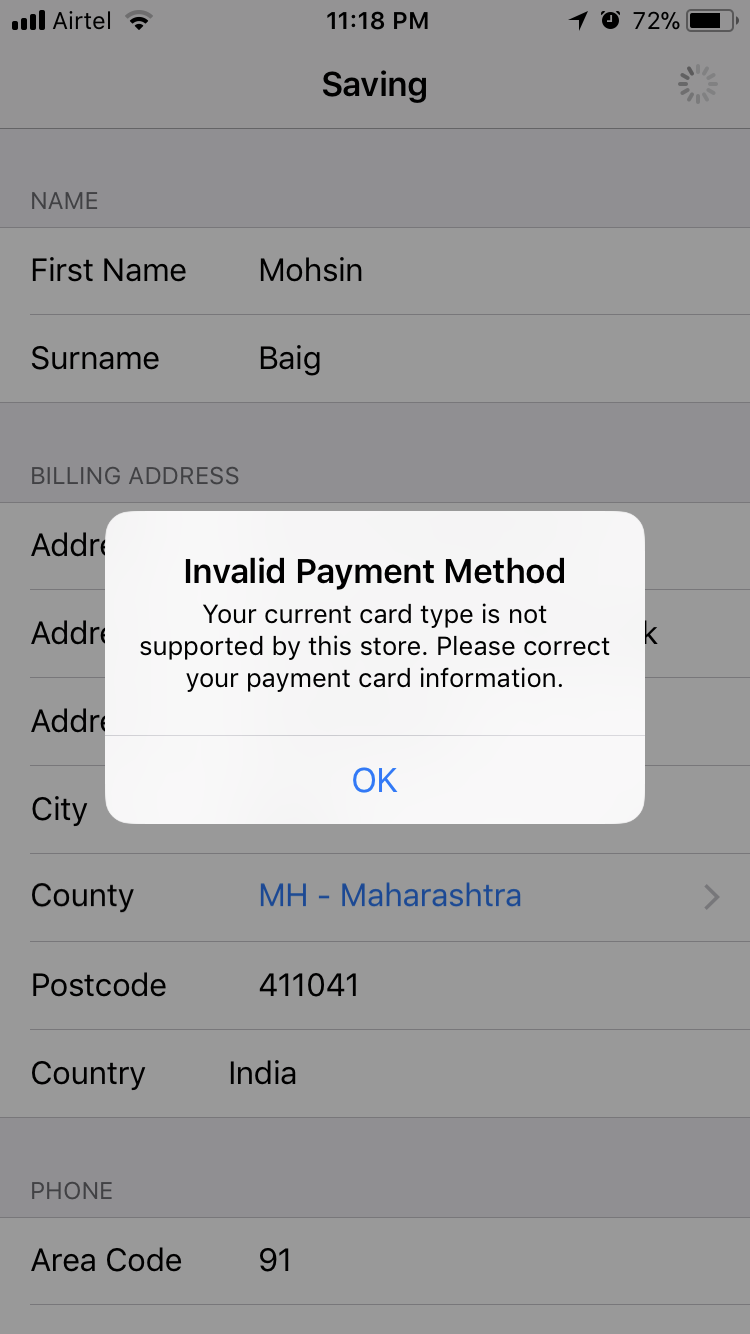Expand the MH - Maharashtra county chevron
This screenshot has height=1334, width=750.
pos(710,896)
